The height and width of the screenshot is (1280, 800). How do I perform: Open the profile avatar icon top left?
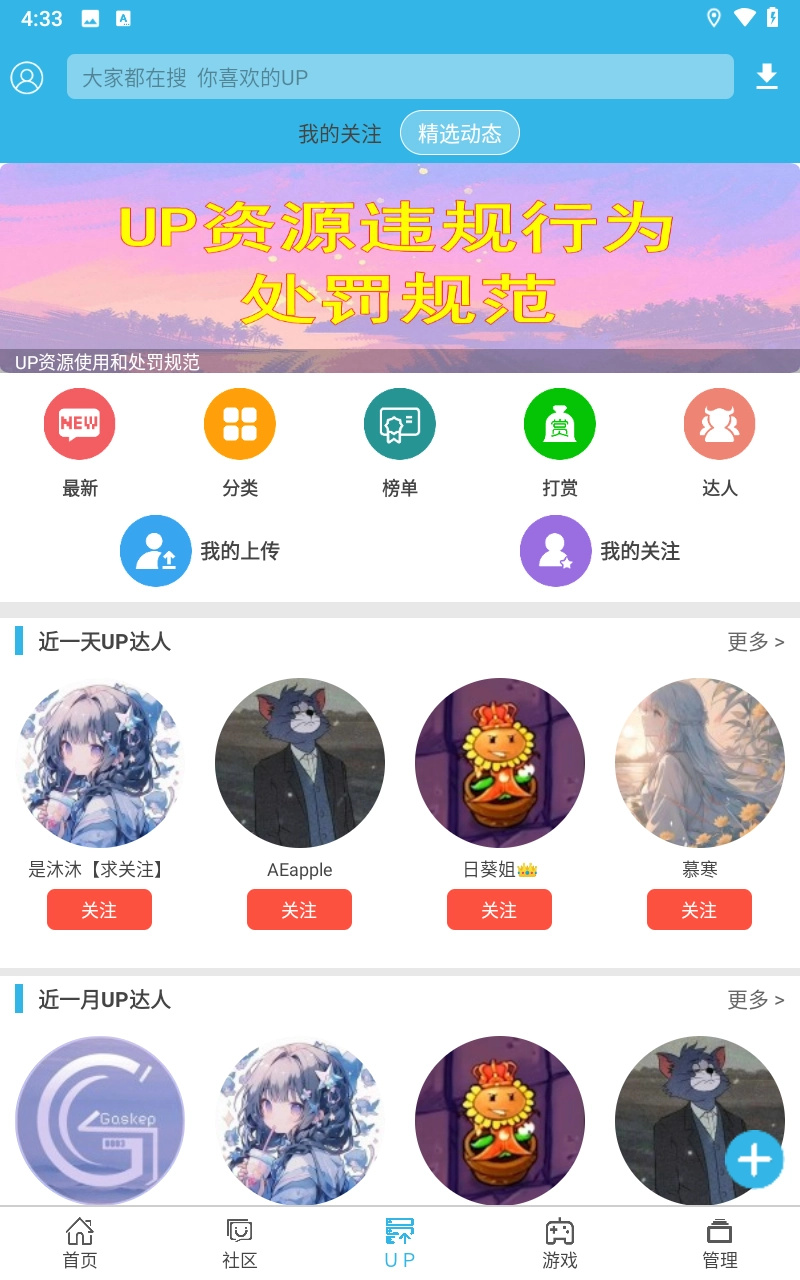pos(28,79)
